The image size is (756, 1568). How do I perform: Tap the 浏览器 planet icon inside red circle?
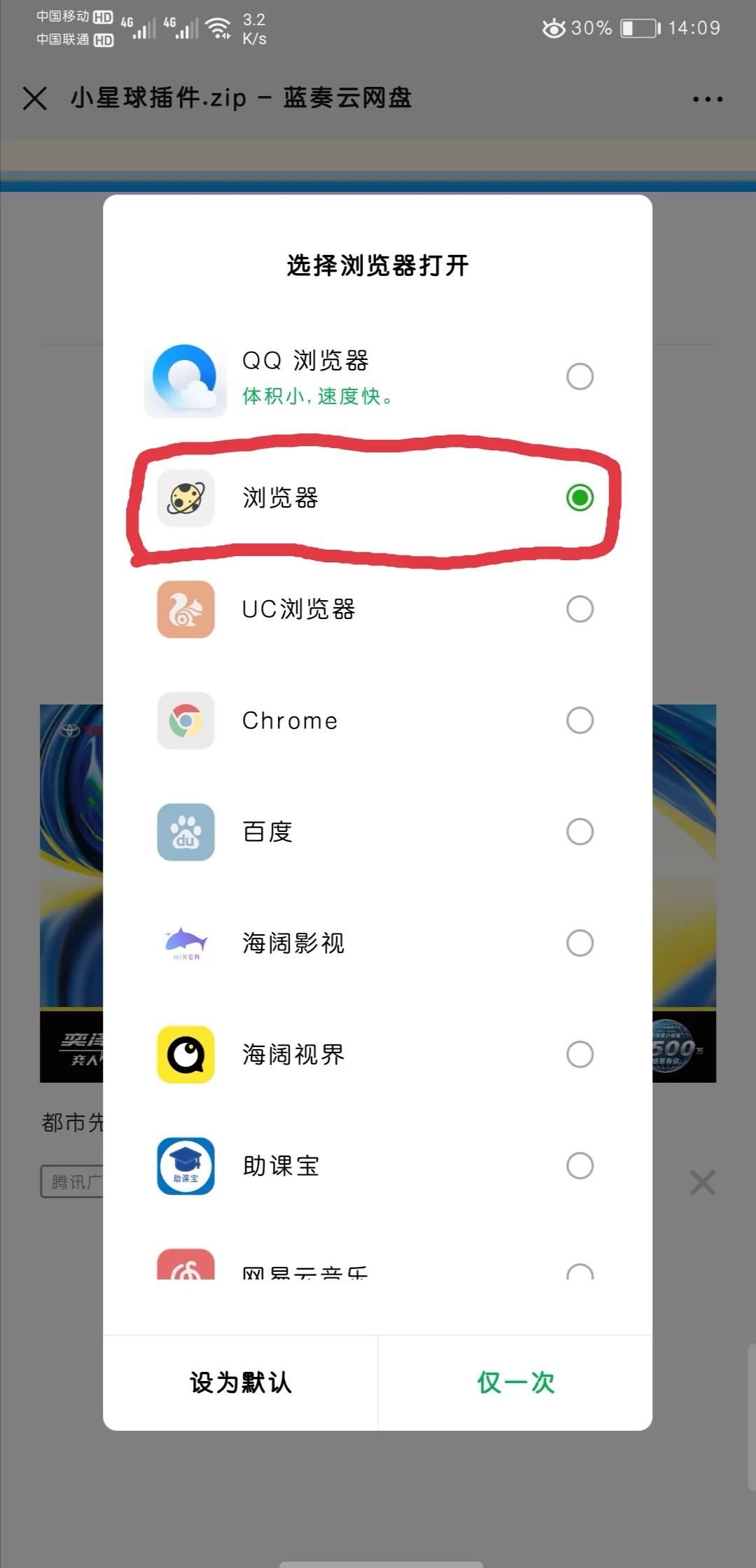pyautogui.click(x=185, y=499)
